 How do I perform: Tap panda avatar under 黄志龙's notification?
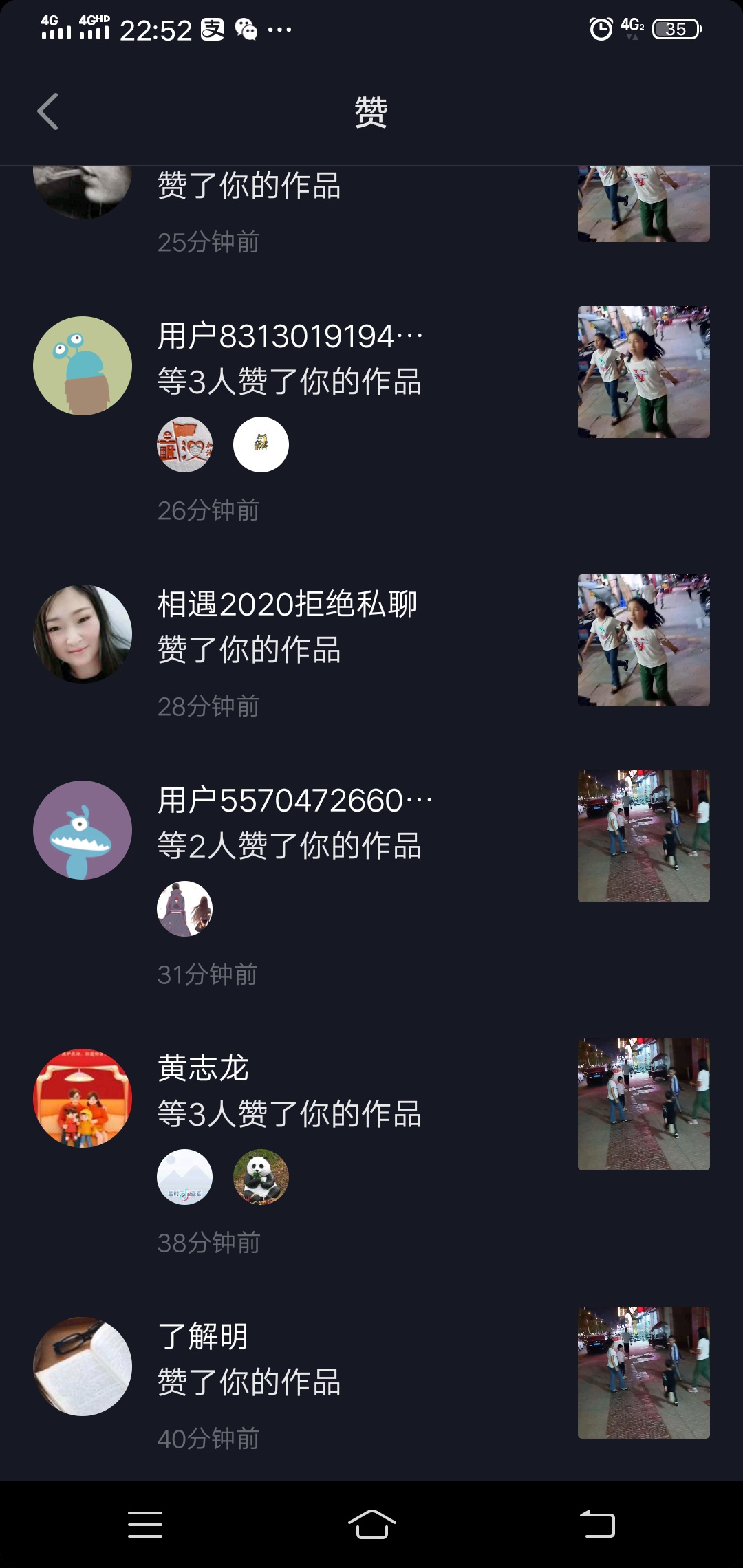click(261, 1177)
